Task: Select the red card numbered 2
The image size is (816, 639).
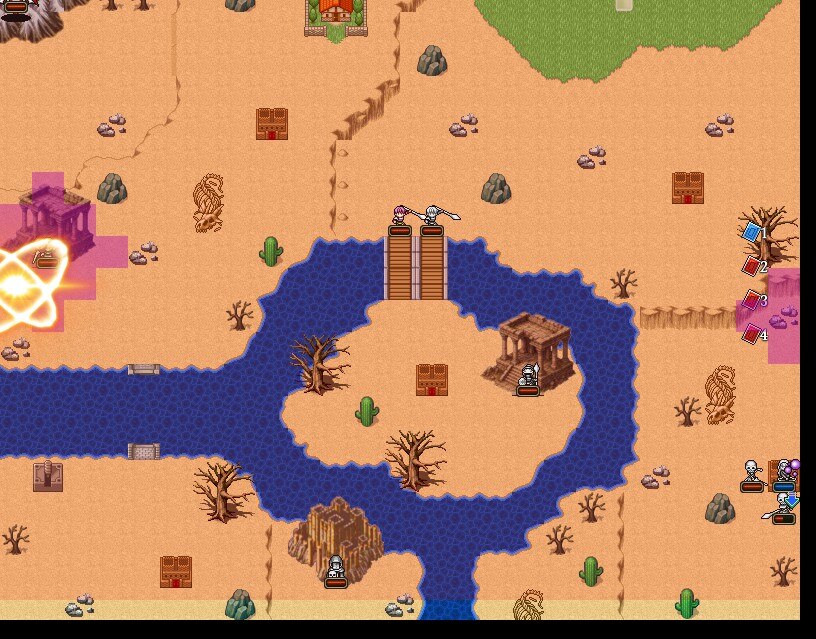Action: [752, 266]
